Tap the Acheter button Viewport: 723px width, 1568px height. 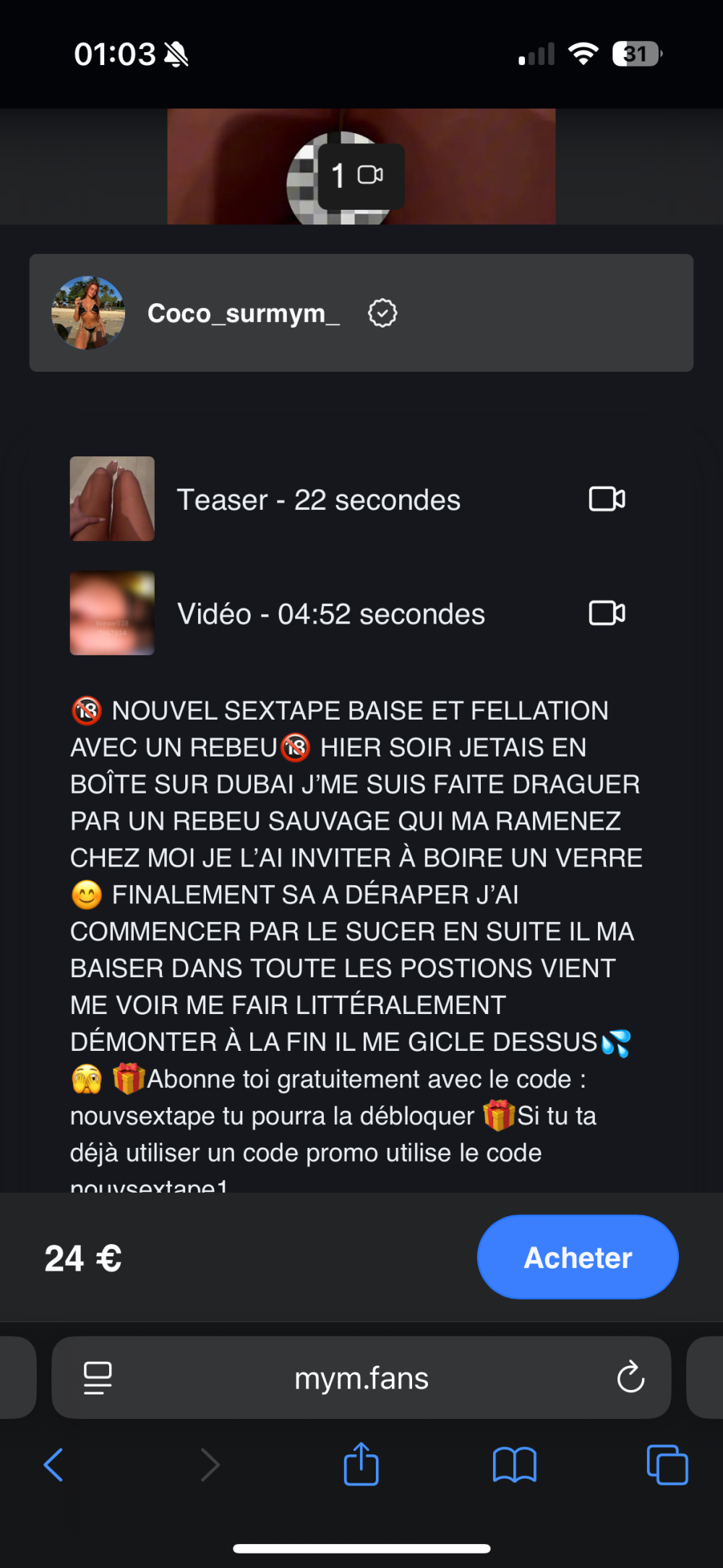click(577, 1257)
